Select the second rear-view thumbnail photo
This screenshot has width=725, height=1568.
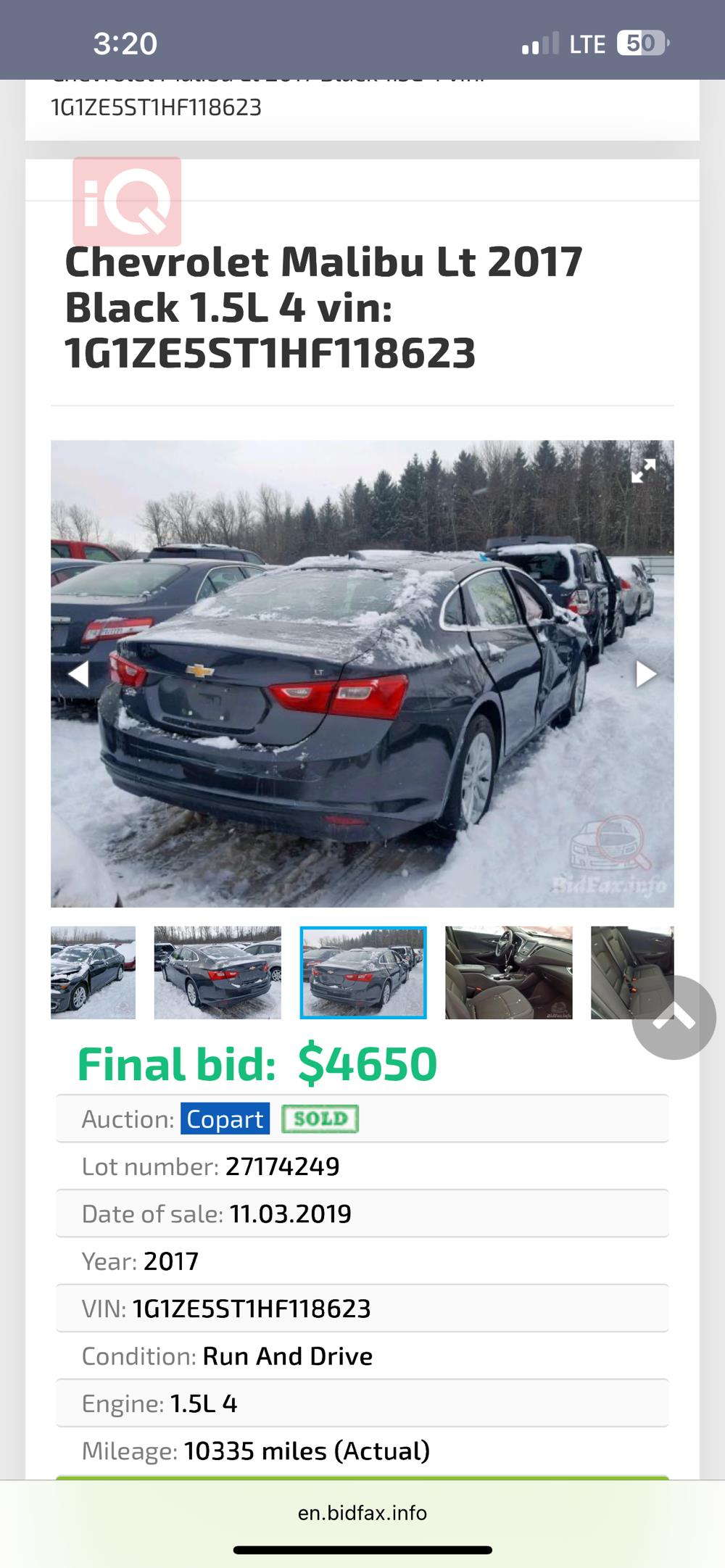217,972
